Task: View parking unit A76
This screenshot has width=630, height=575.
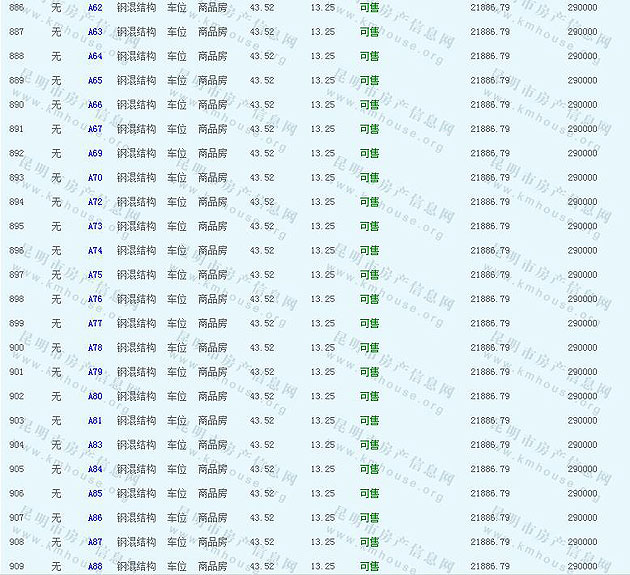Action: [95, 299]
